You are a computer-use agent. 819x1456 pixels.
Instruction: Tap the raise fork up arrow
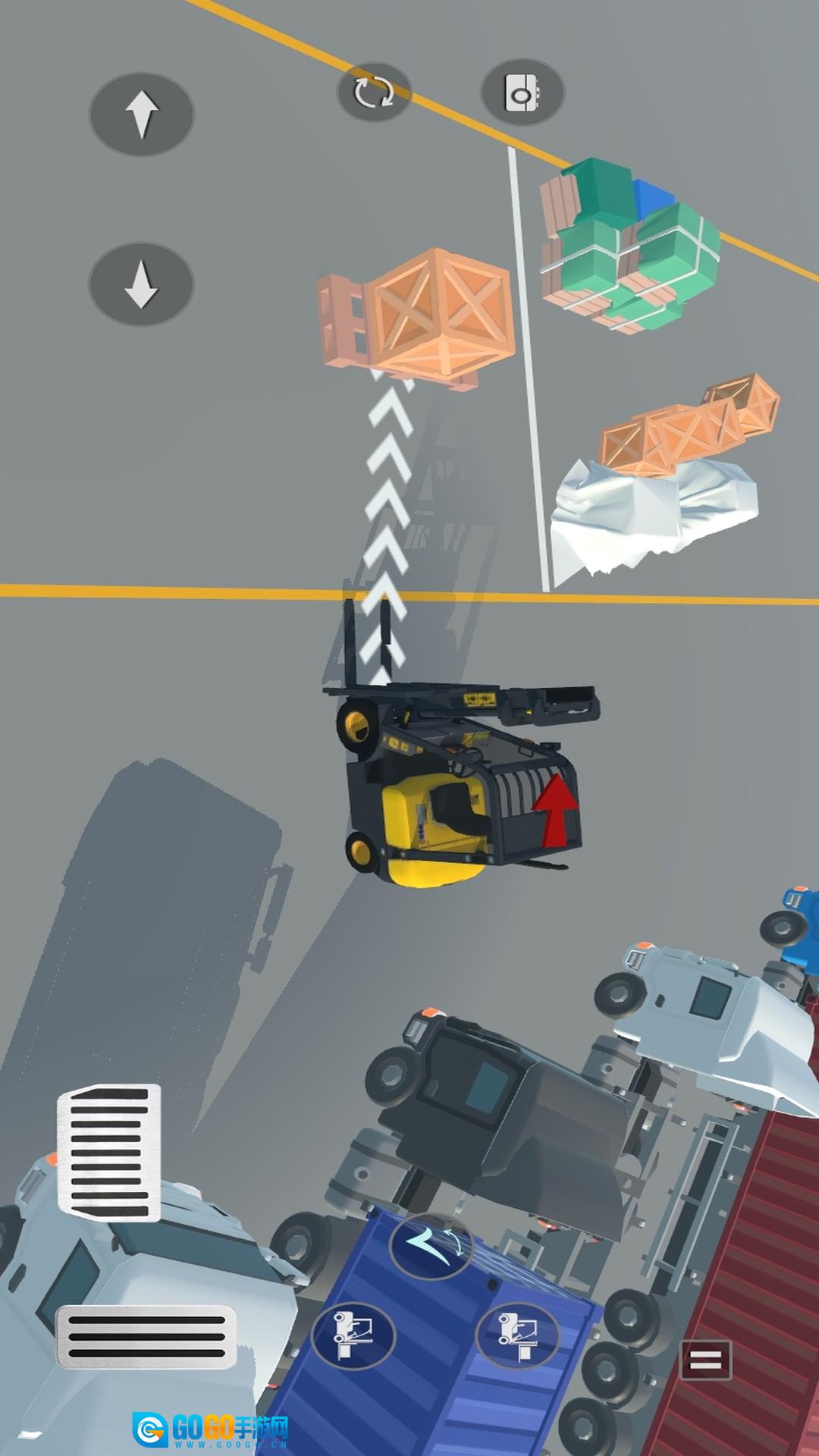[x=142, y=115]
